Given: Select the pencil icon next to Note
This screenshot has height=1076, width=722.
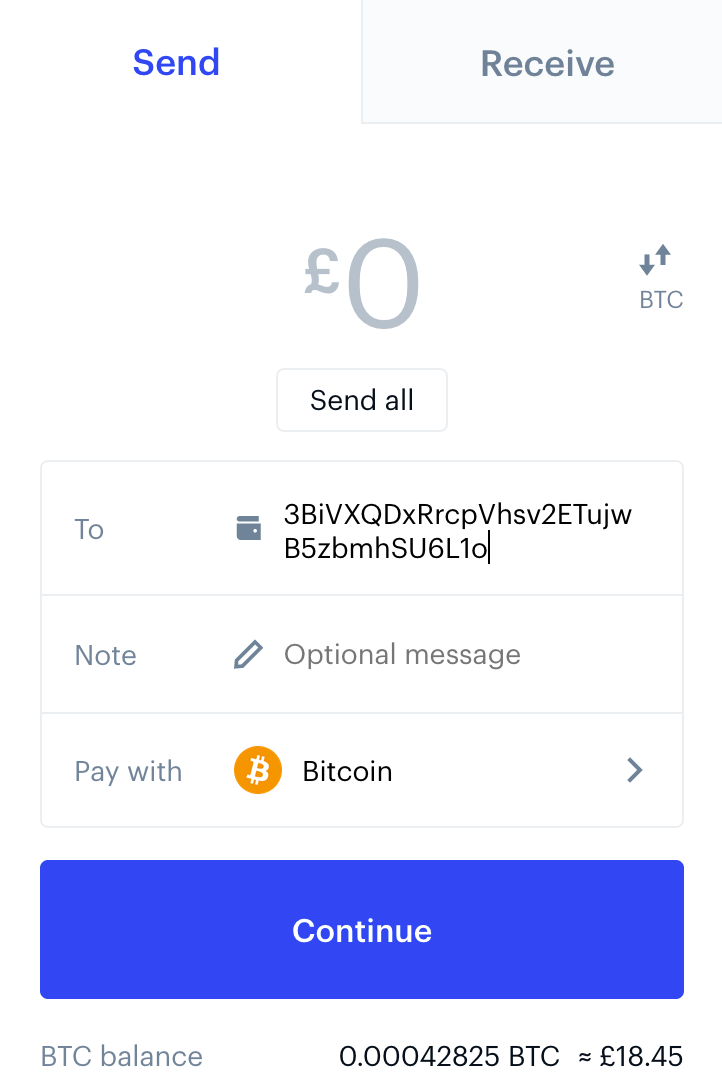Looking at the screenshot, I should [248, 654].
